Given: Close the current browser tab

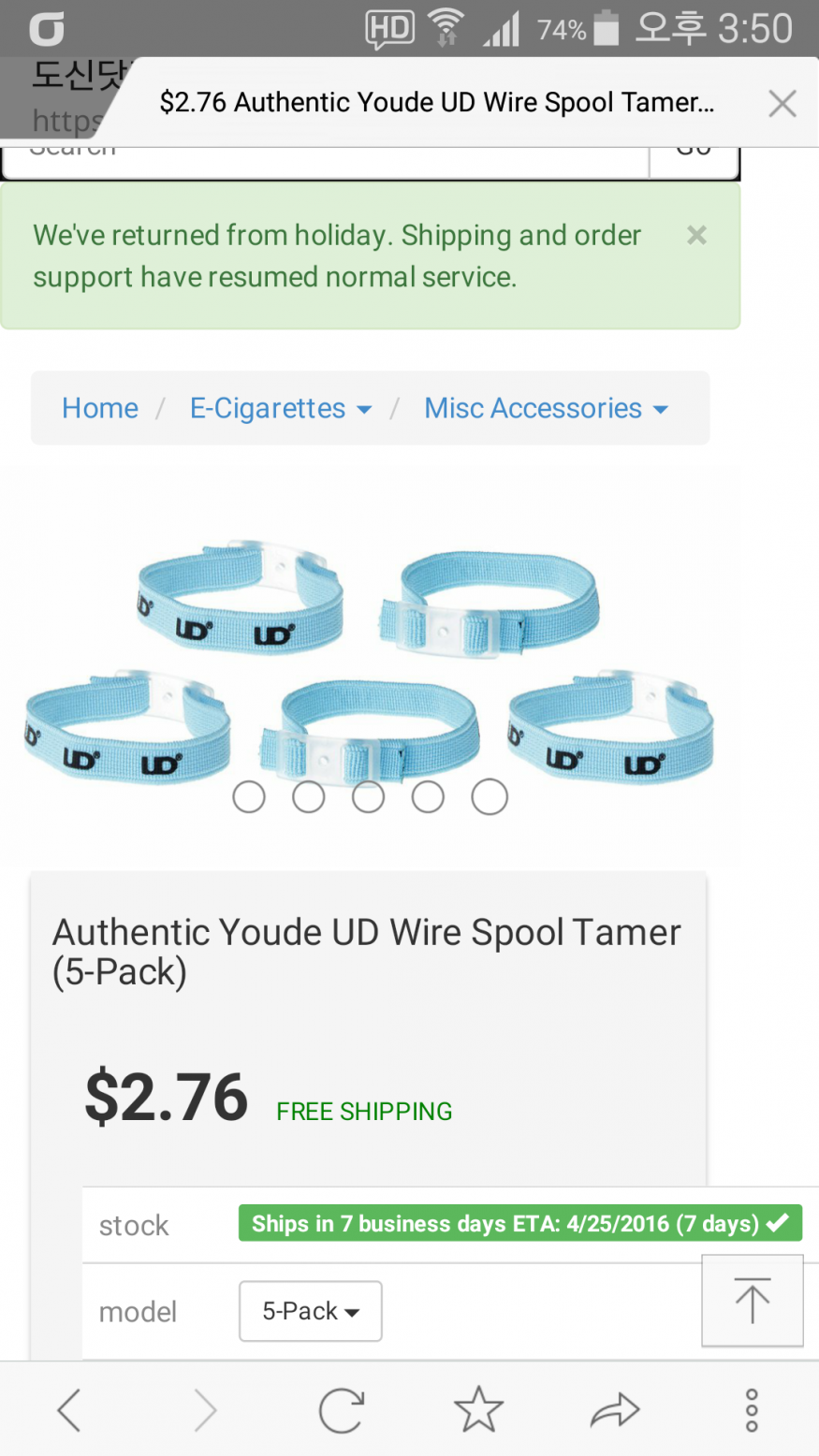Looking at the screenshot, I should pyautogui.click(x=782, y=103).
